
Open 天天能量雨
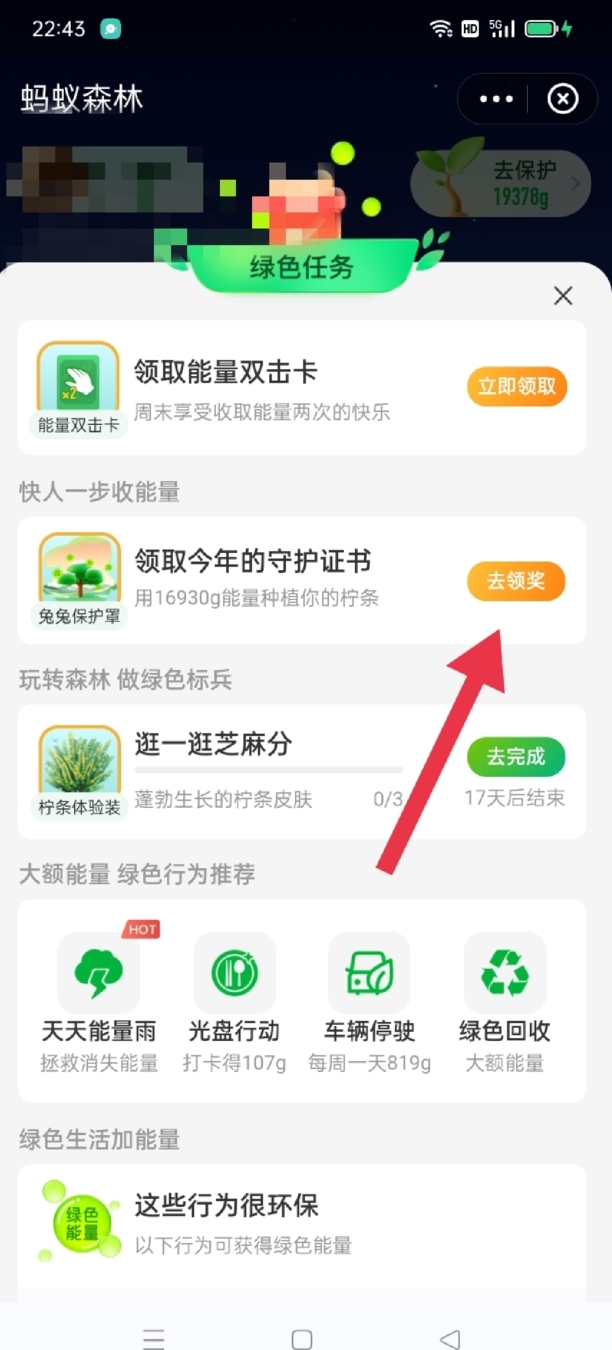click(99, 1001)
